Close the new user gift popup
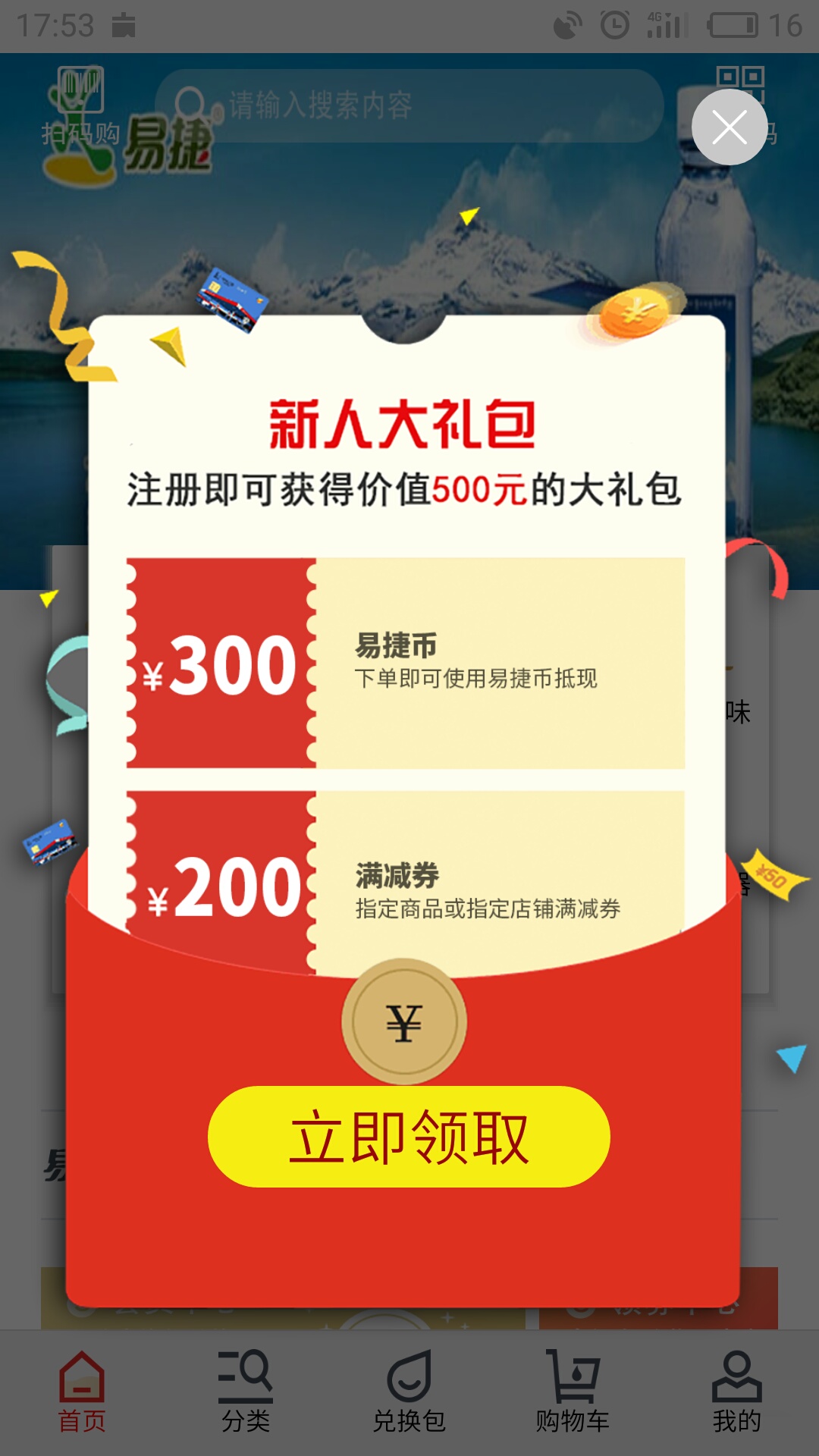The height and width of the screenshot is (1456, 819). pyautogui.click(x=729, y=127)
